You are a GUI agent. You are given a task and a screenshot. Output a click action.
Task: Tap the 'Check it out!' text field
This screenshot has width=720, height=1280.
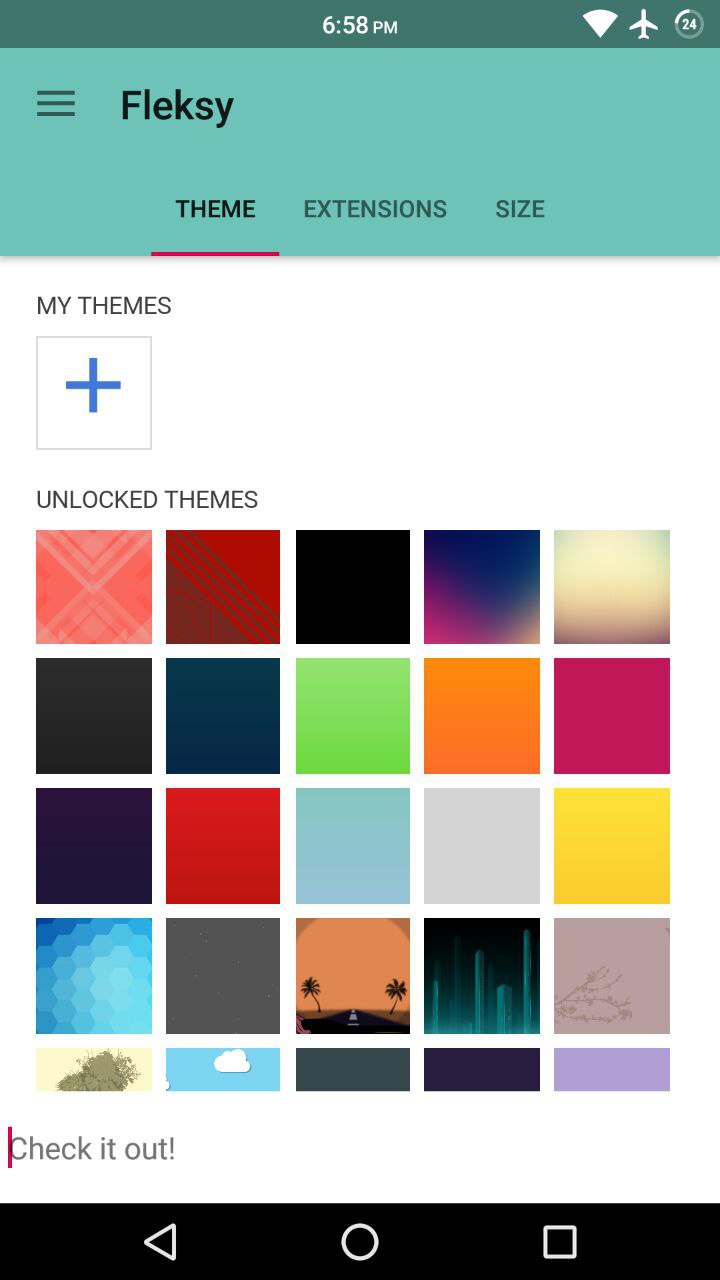360,1148
